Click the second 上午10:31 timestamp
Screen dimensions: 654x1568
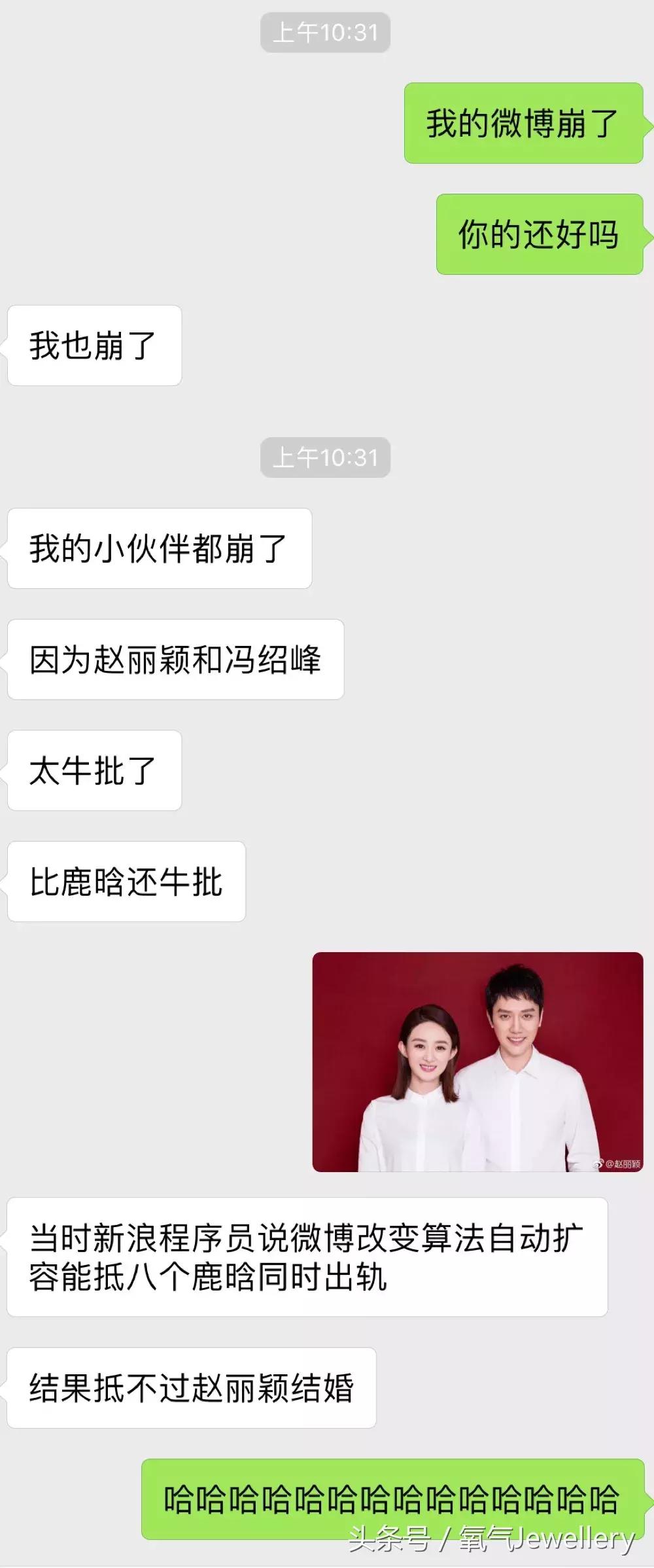click(325, 458)
